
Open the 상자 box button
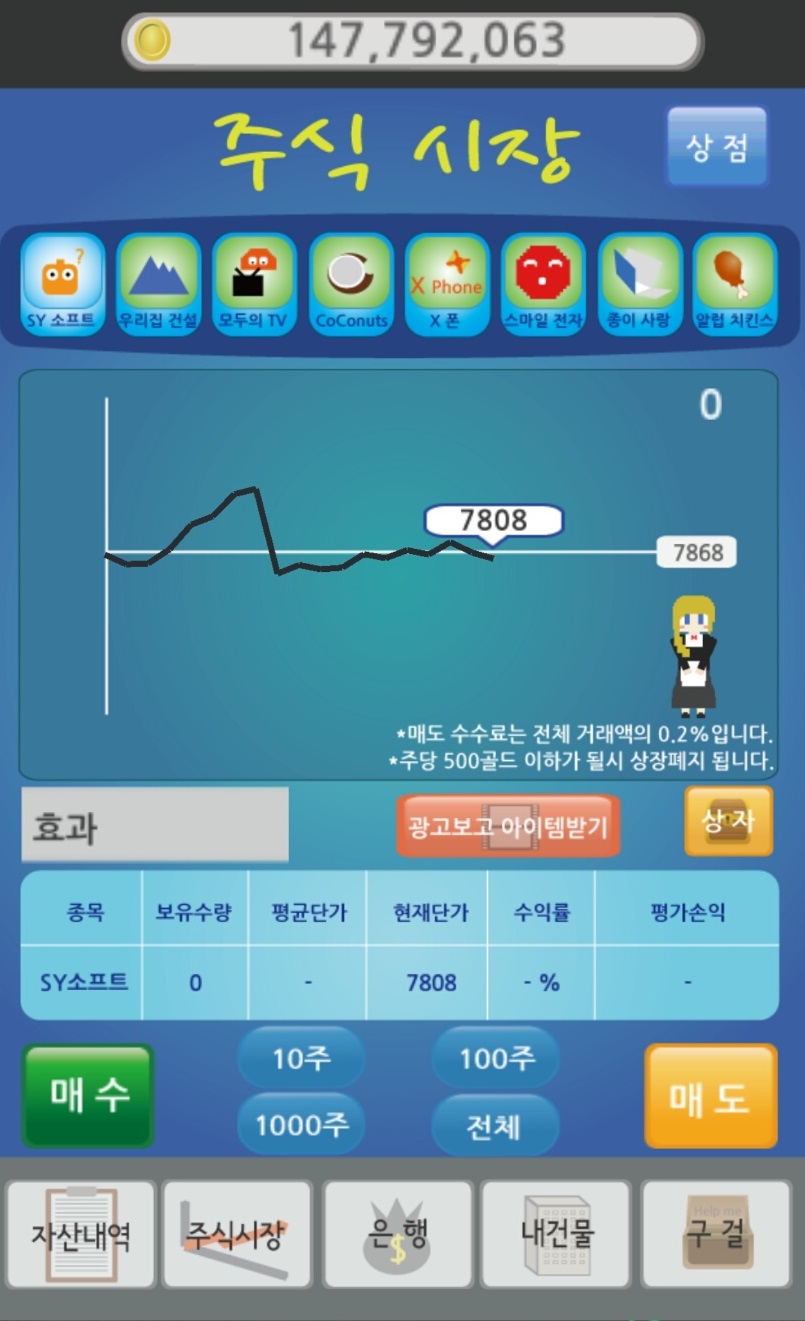click(x=728, y=821)
